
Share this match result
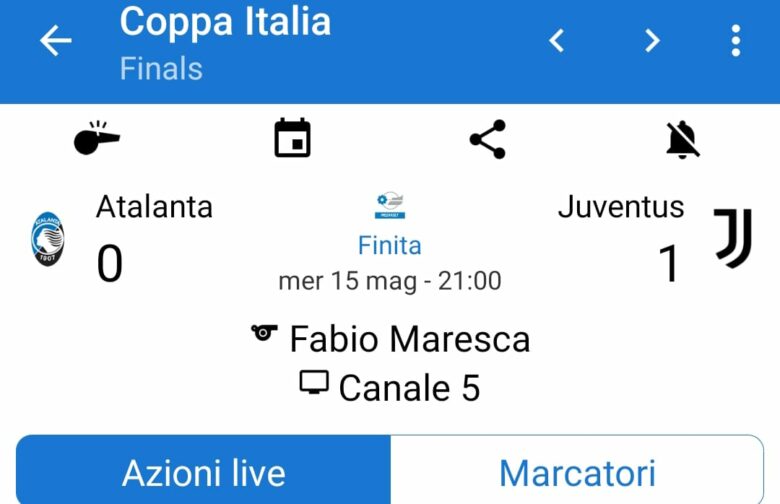point(488,139)
